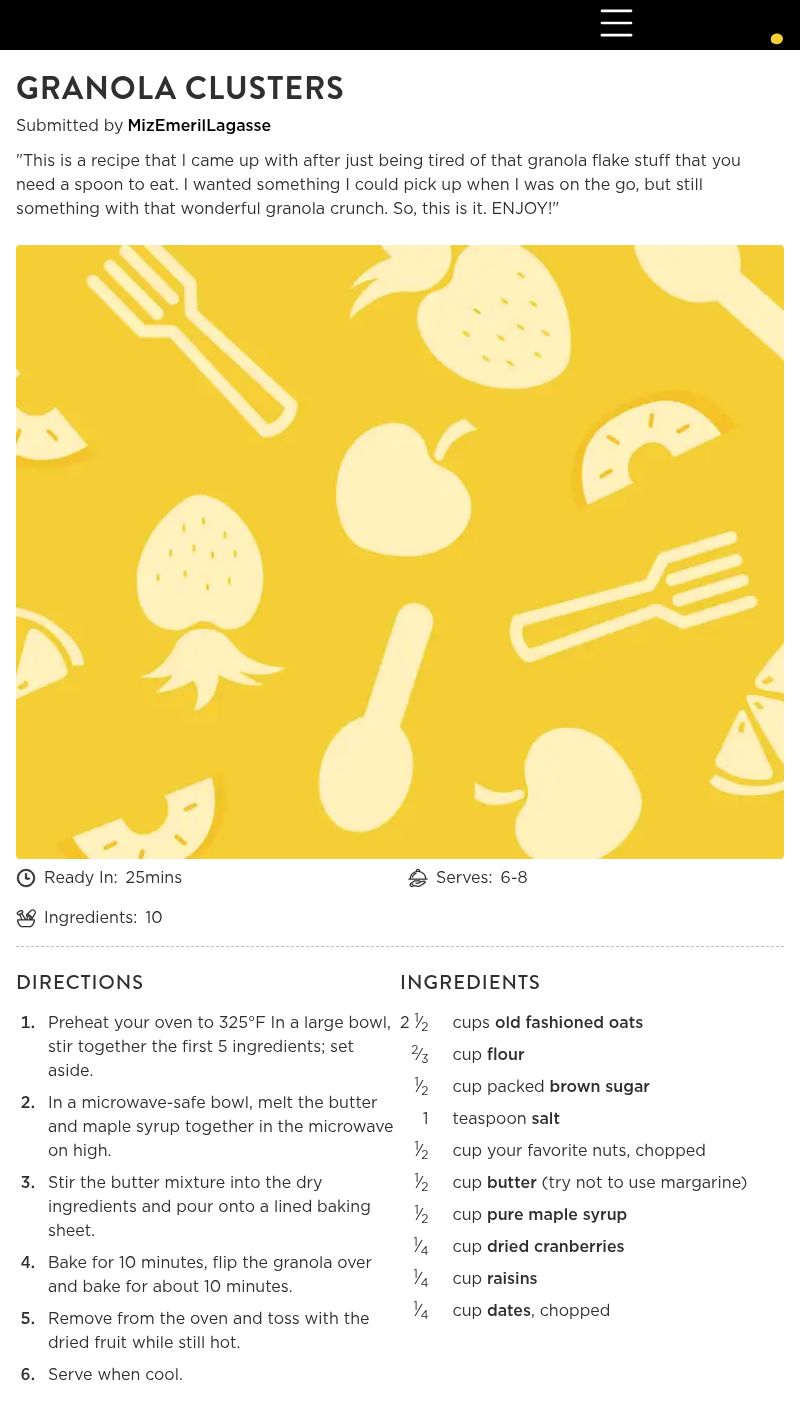Open the flour ingredient link
The image size is (800, 1421).
[505, 1054]
